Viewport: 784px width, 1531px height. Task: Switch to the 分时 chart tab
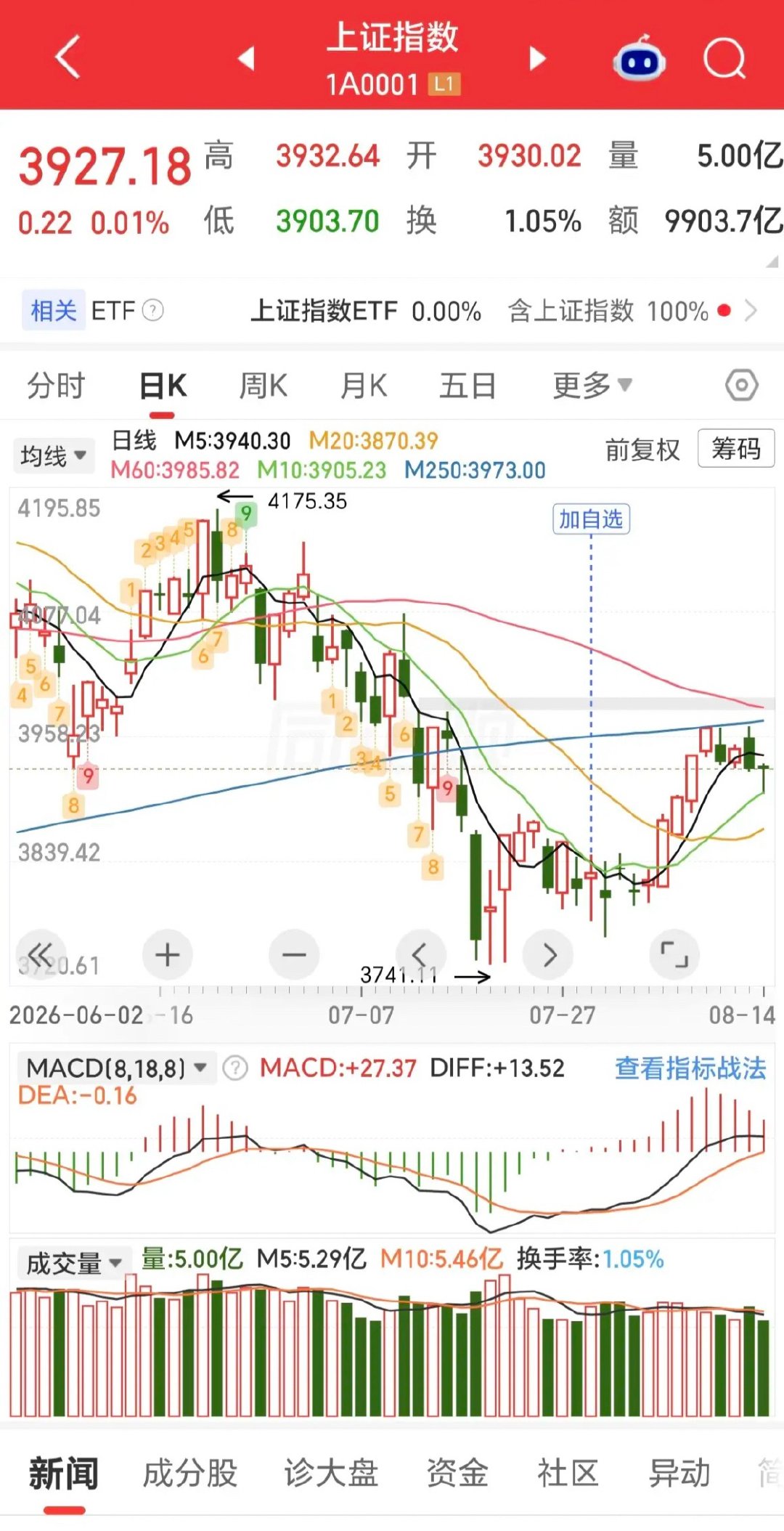pyautogui.click(x=56, y=385)
